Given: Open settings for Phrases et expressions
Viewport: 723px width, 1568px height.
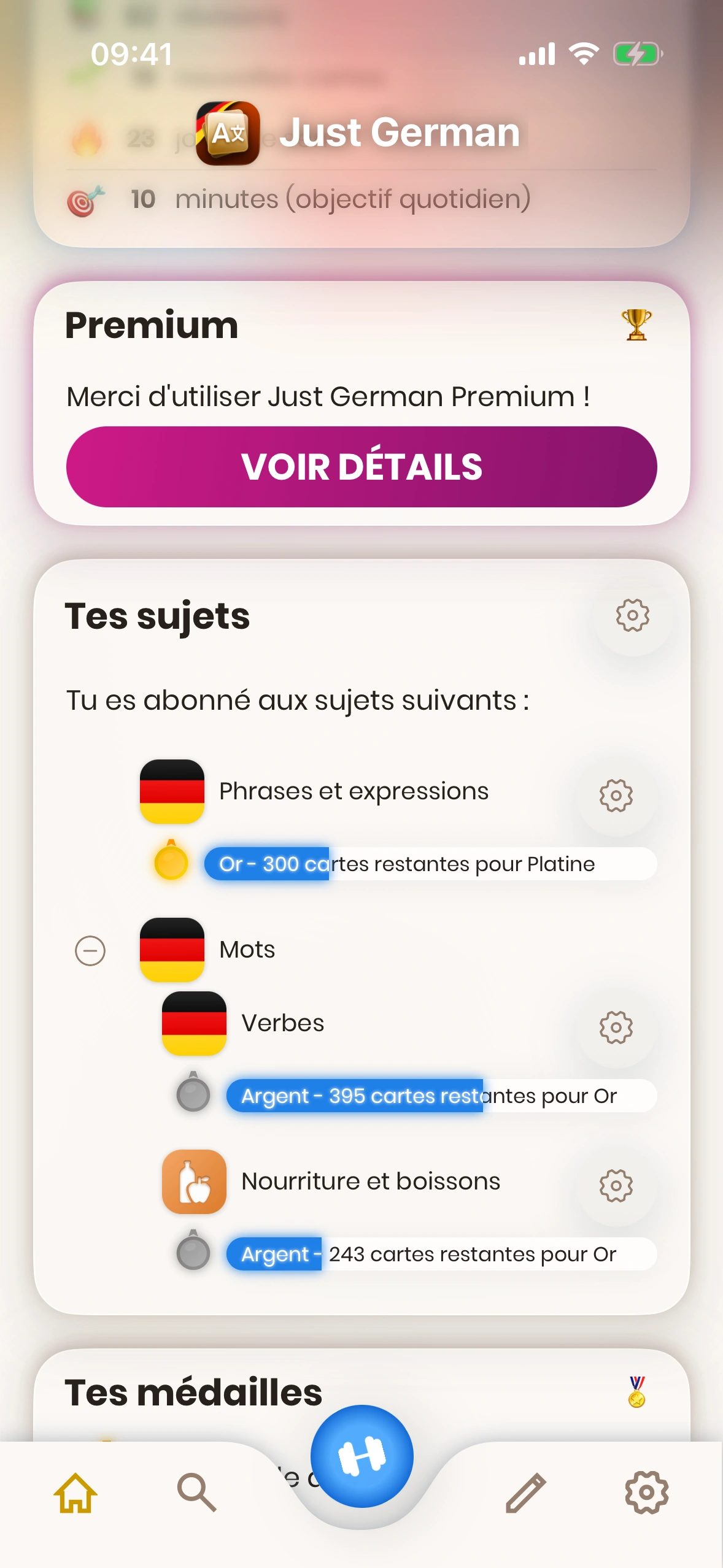Looking at the screenshot, I should [616, 796].
